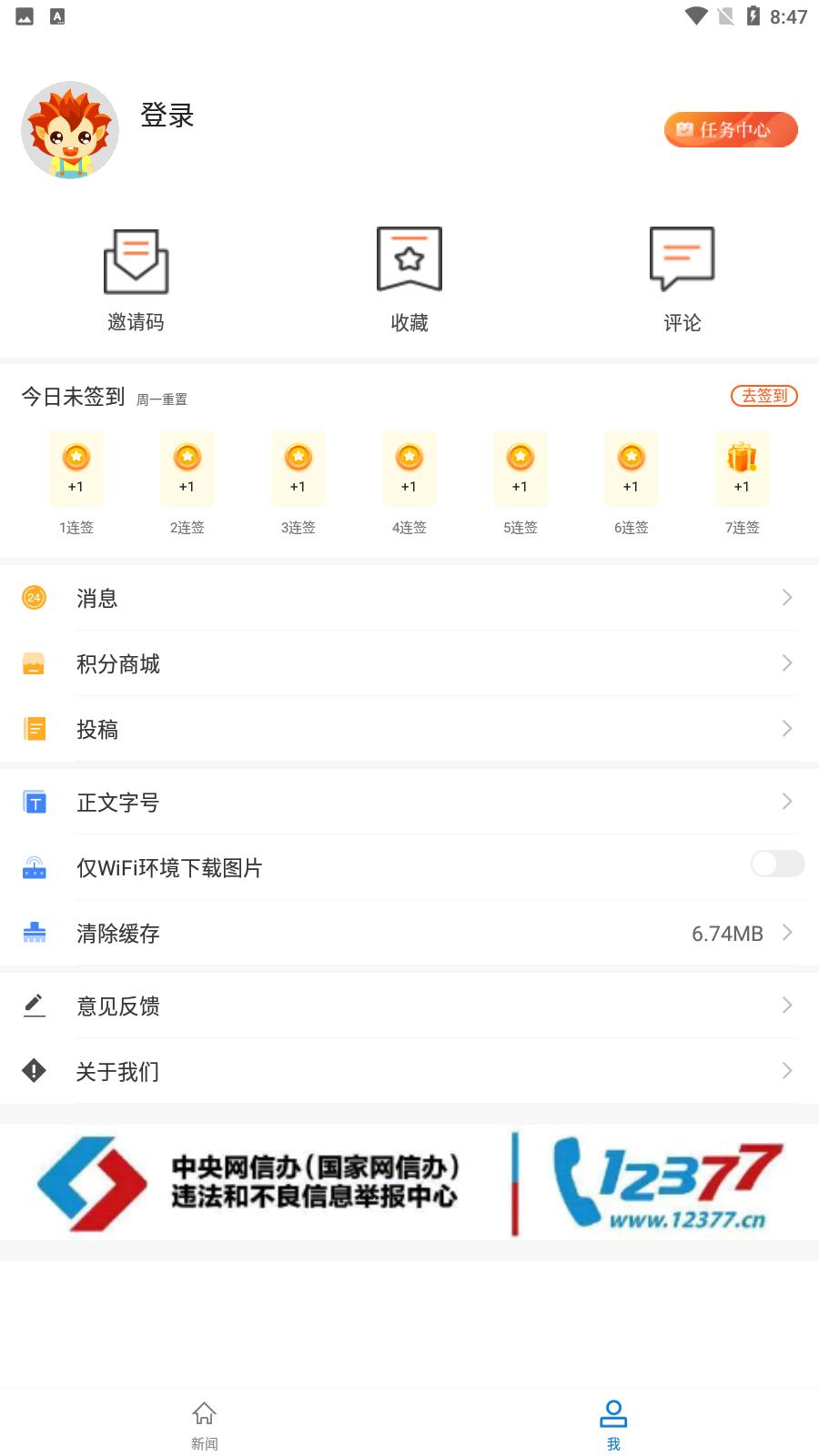Open the 消息 messages row
Image resolution: width=819 pixels, height=1456 pixels.
coord(409,598)
